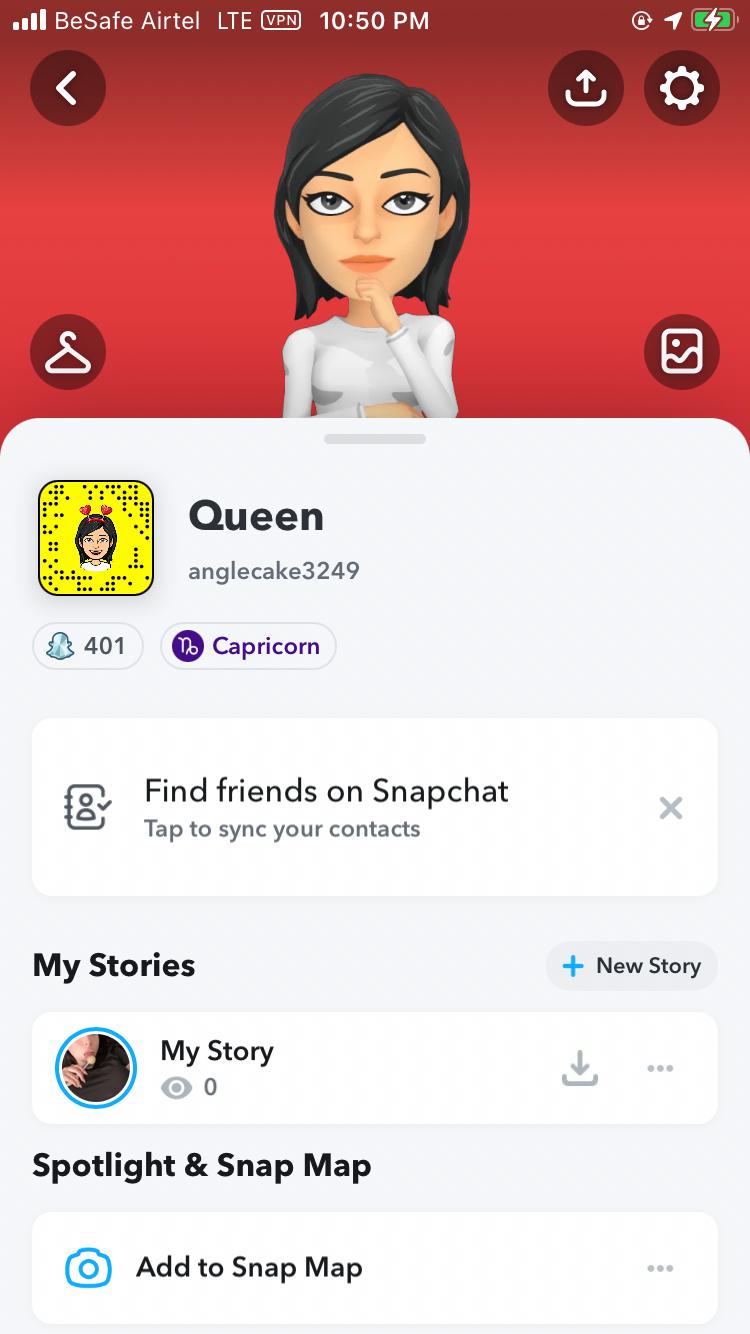750x1334 pixels.
Task: Open settings via the gear icon
Action: (681, 89)
